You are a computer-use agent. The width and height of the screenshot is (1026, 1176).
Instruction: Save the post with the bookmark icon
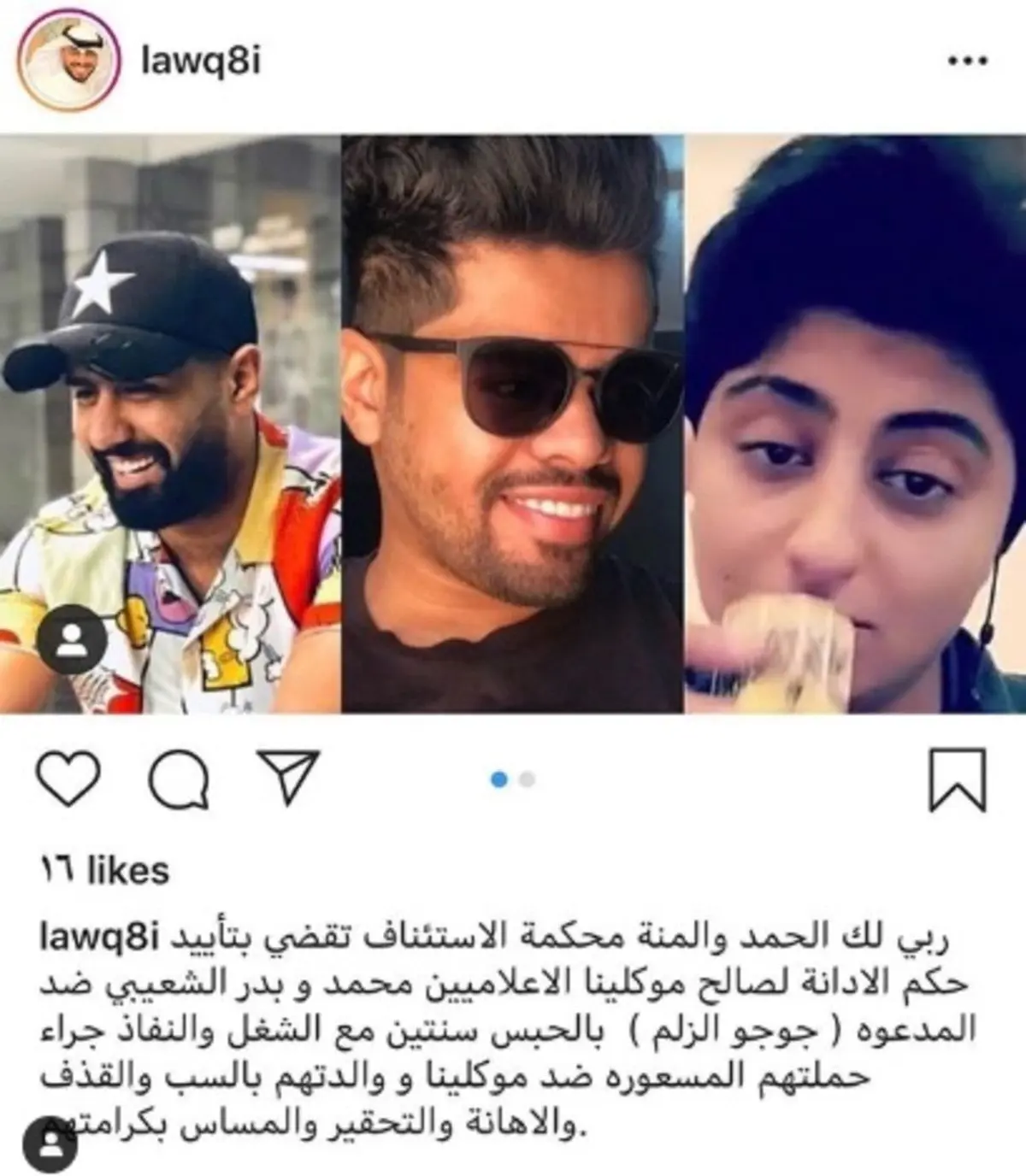(957, 779)
